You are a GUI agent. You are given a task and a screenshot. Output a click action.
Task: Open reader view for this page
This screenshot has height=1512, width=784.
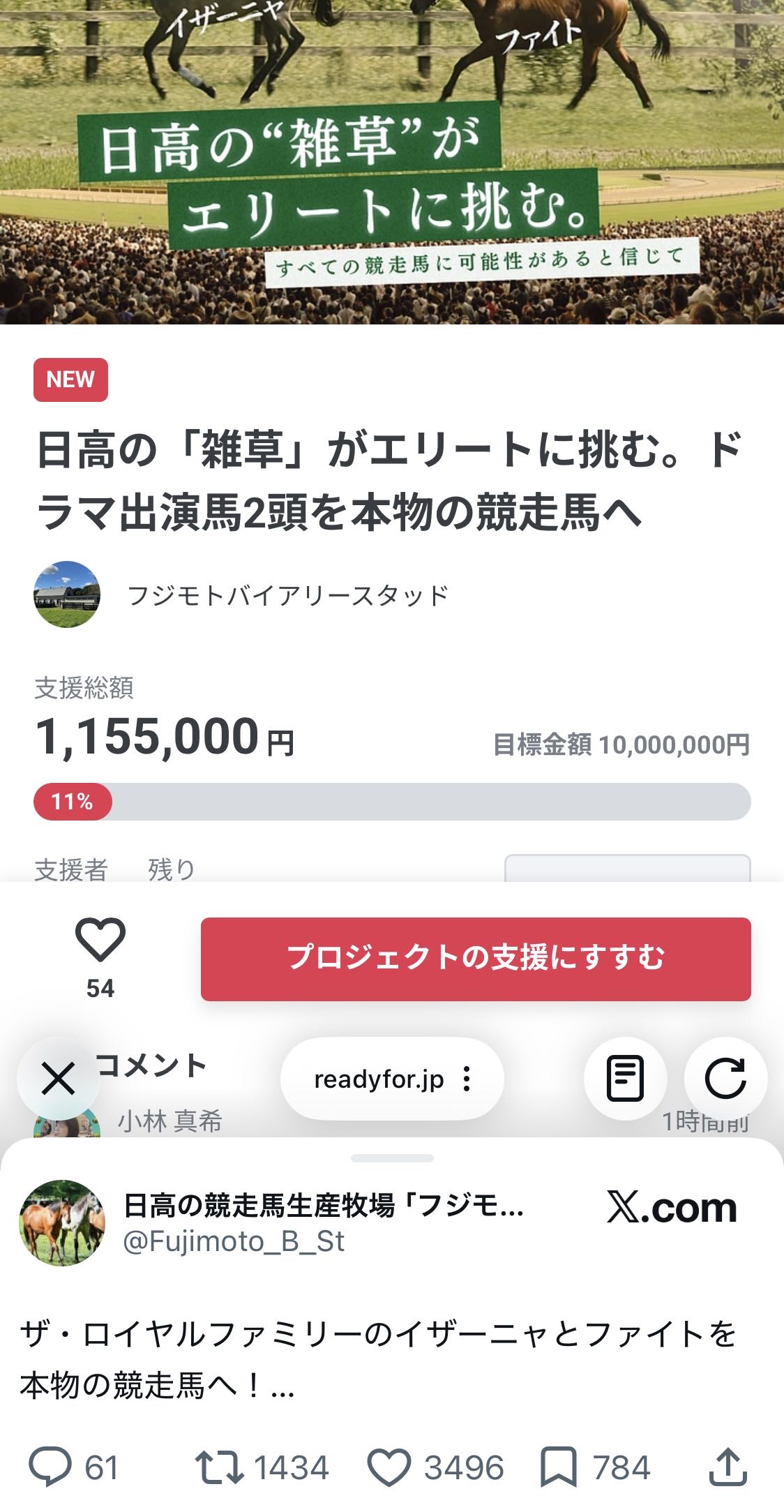625,1079
